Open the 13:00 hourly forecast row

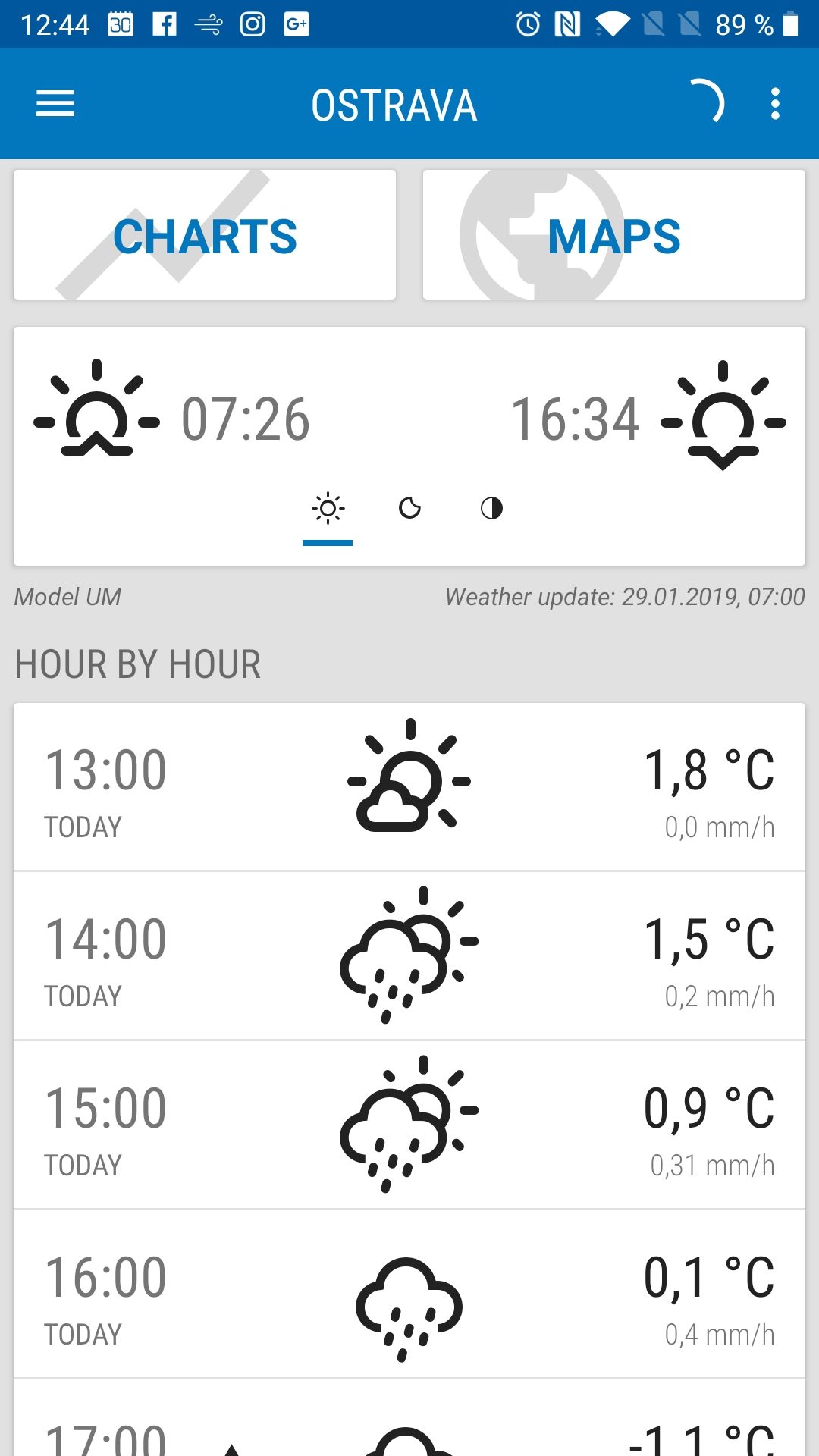point(409,787)
